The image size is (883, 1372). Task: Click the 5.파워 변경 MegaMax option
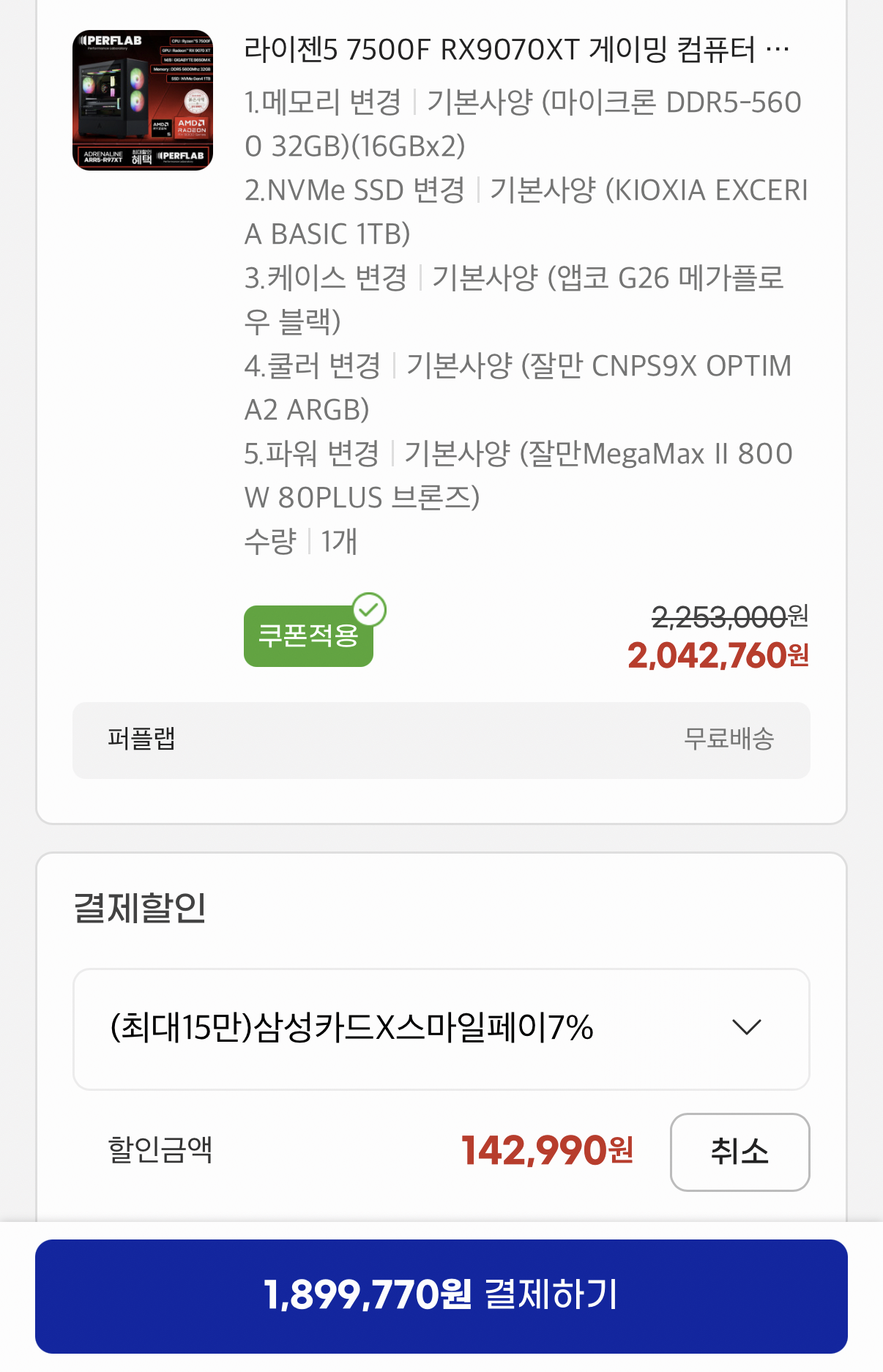pos(520,474)
